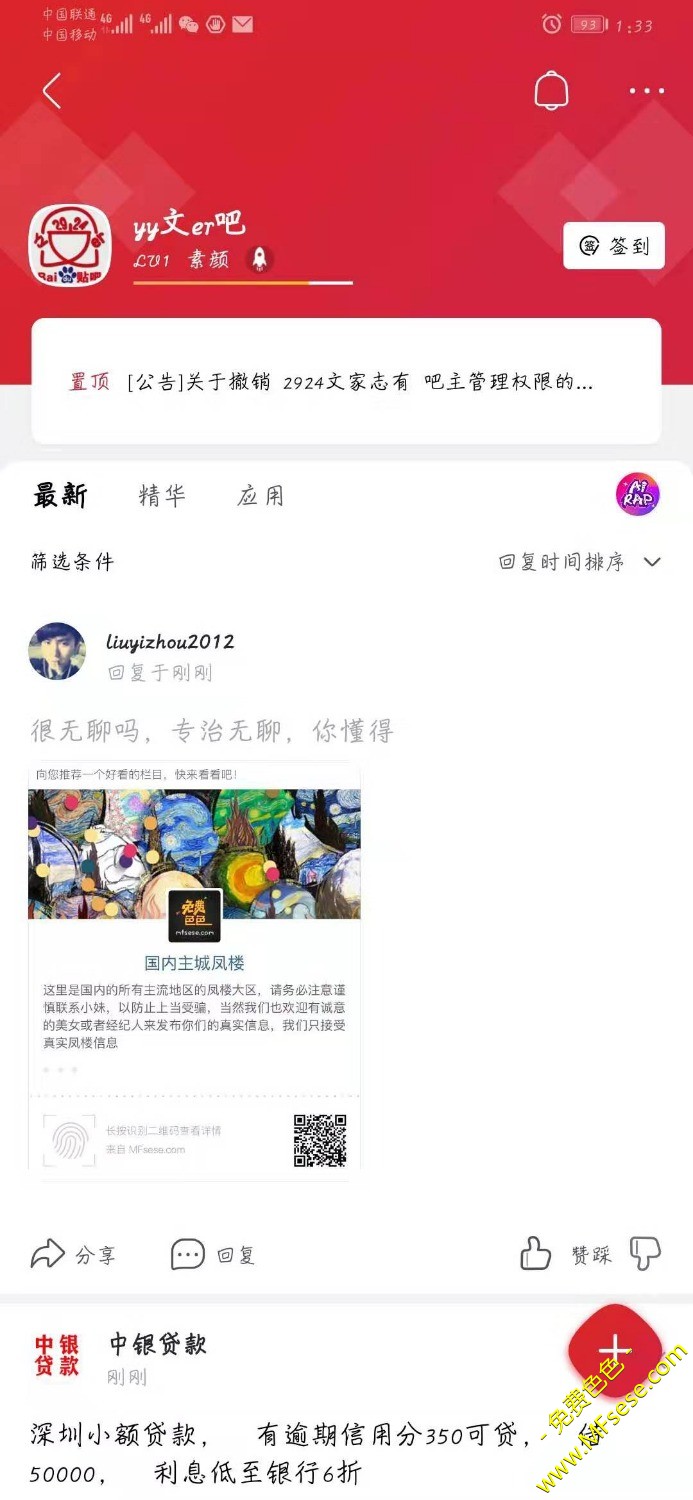Screen dimensions: 693x1500
Task: Open the AI RAP badge
Action: point(637,495)
